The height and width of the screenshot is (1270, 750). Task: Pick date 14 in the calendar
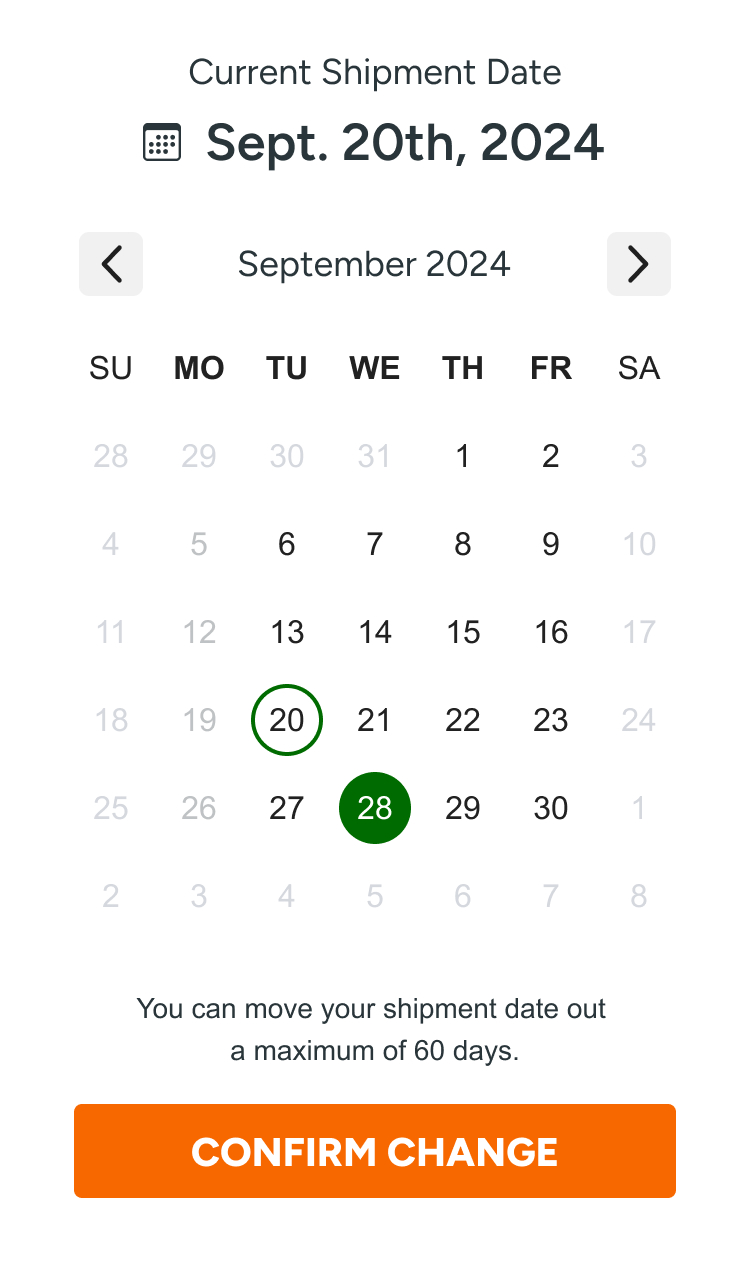[x=375, y=632]
